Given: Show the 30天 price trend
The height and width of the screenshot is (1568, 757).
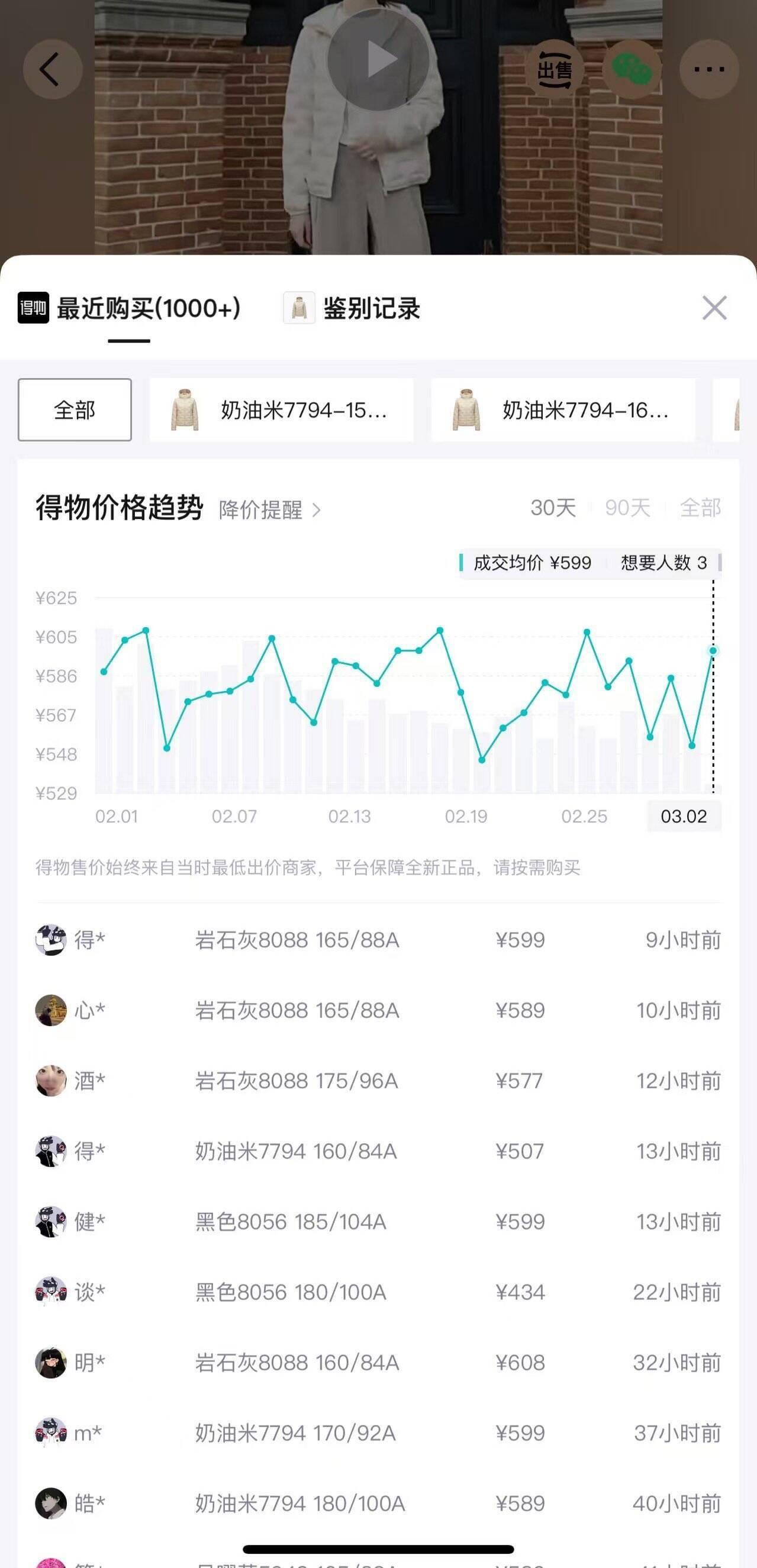Looking at the screenshot, I should point(552,508).
